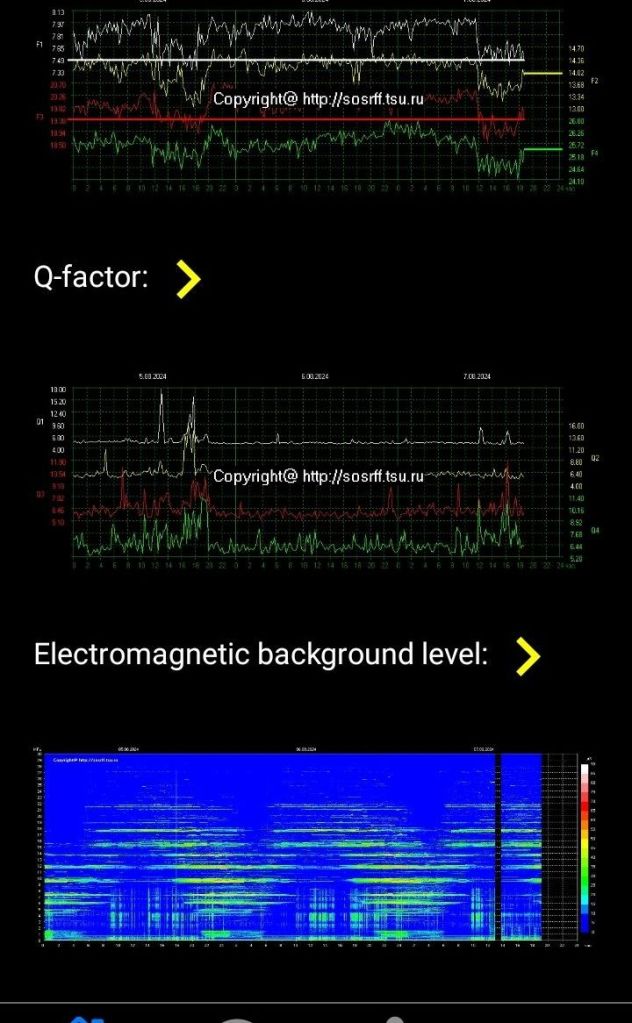The height and width of the screenshot is (1023, 632).
Task: Expand the Q-factor chevron arrow
Action: 188,279
